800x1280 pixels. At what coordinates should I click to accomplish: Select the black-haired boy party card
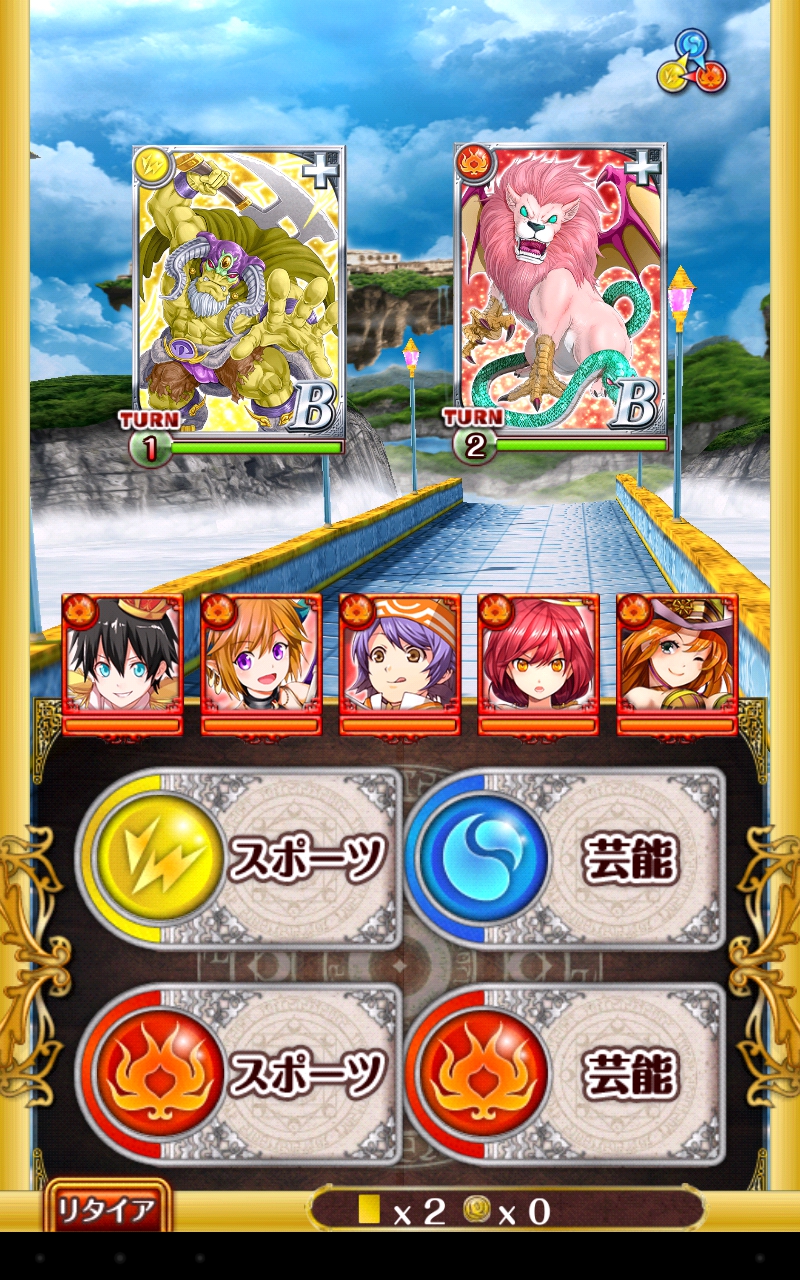coord(123,664)
